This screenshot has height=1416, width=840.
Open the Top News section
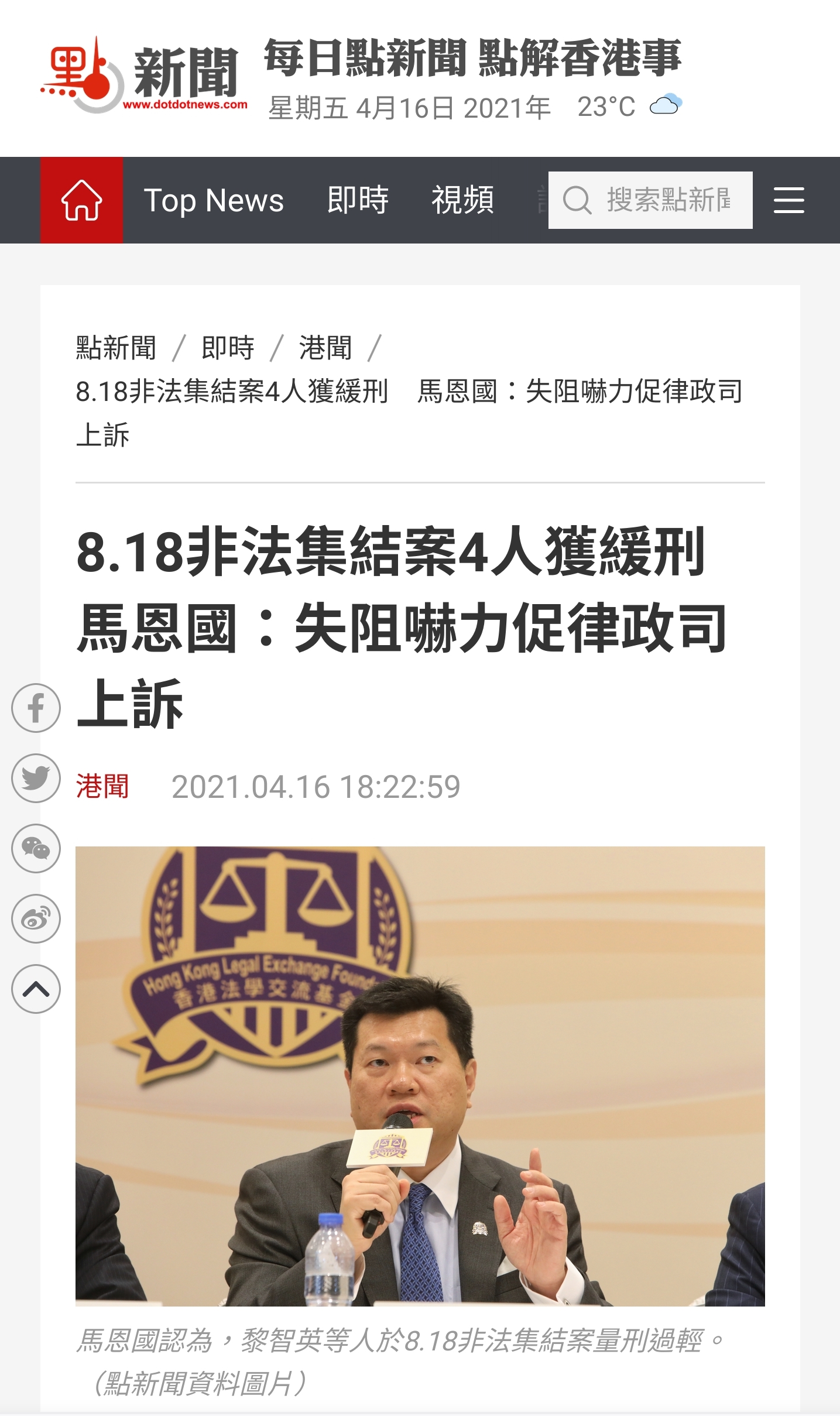click(214, 200)
